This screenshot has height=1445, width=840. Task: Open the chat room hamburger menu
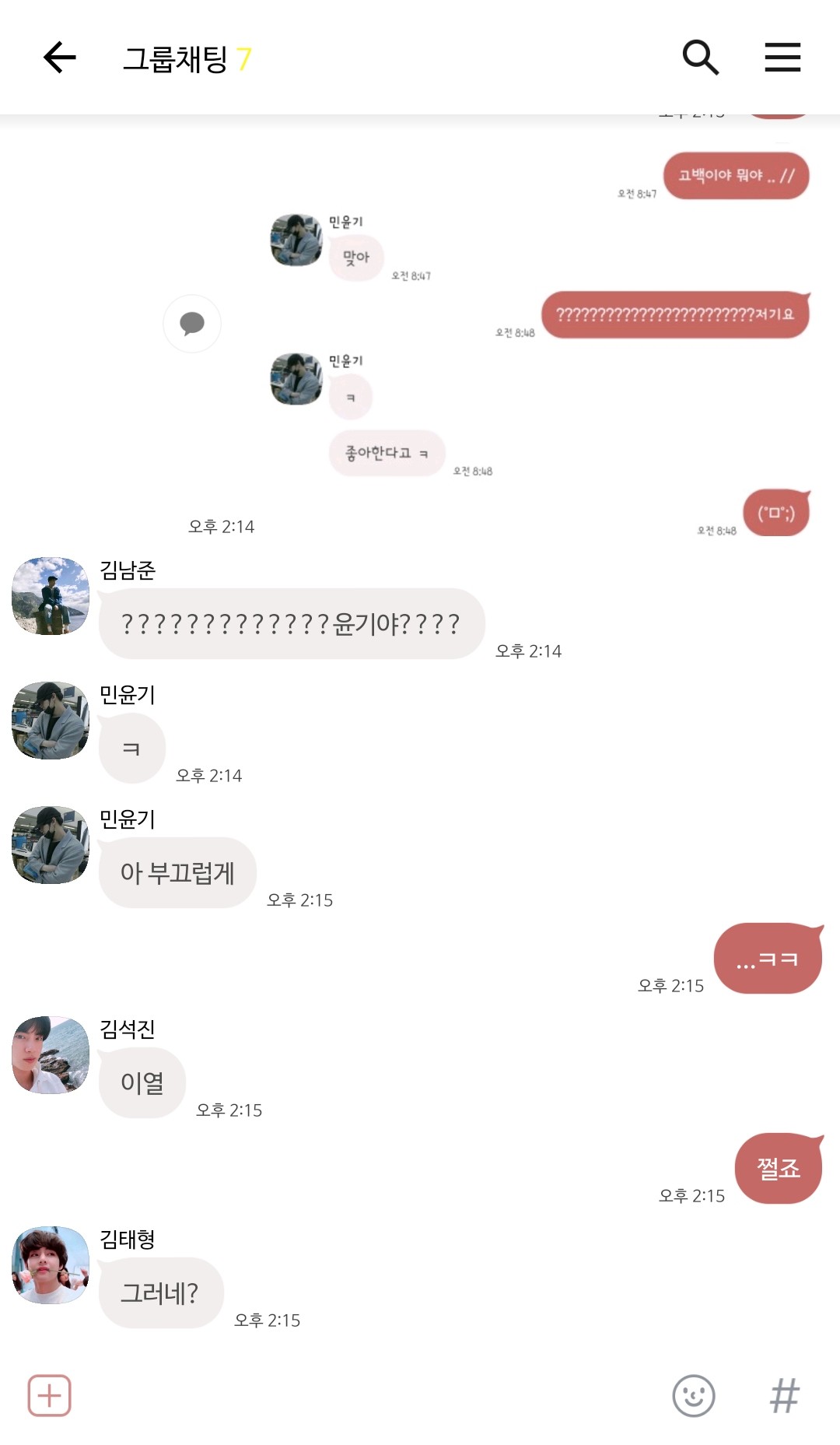point(782,58)
